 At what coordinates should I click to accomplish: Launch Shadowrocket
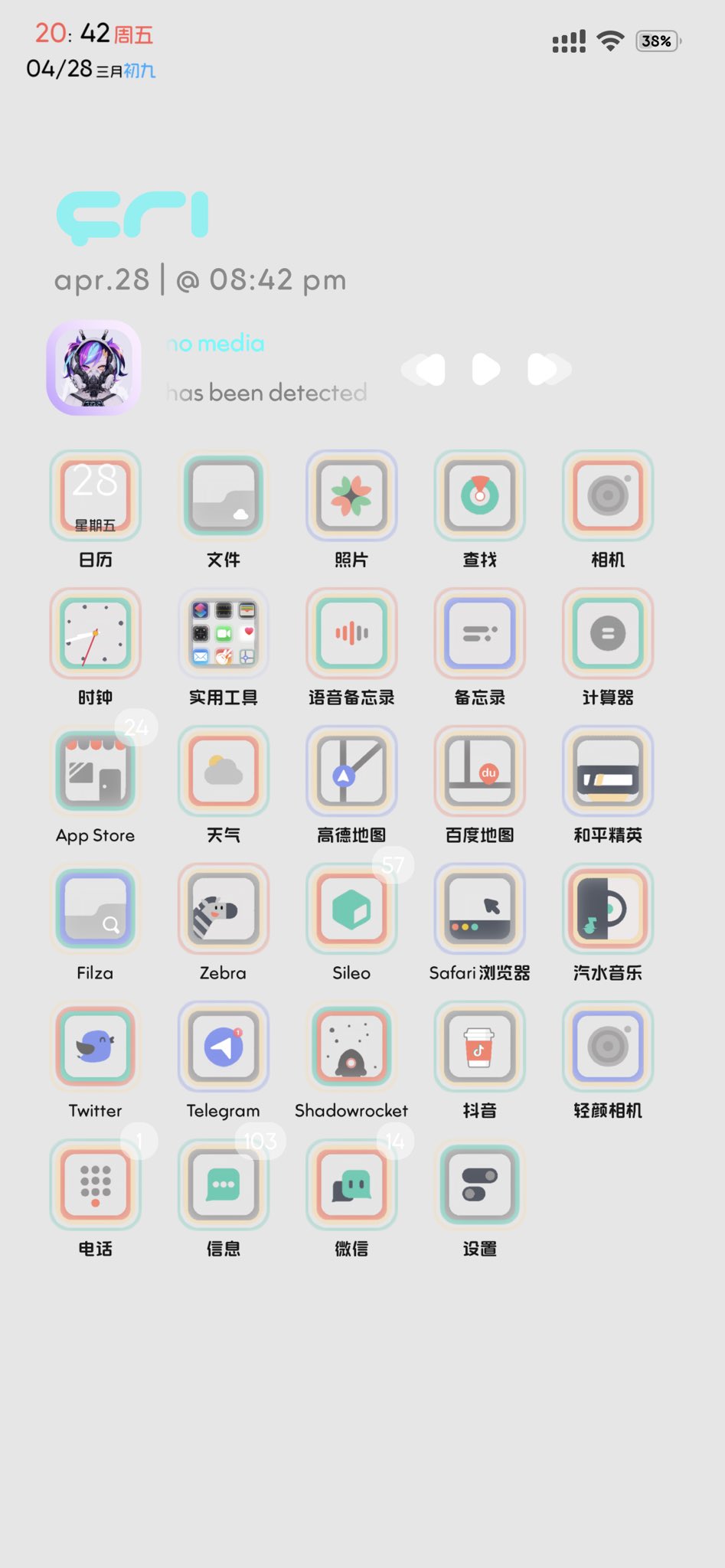click(x=351, y=1047)
